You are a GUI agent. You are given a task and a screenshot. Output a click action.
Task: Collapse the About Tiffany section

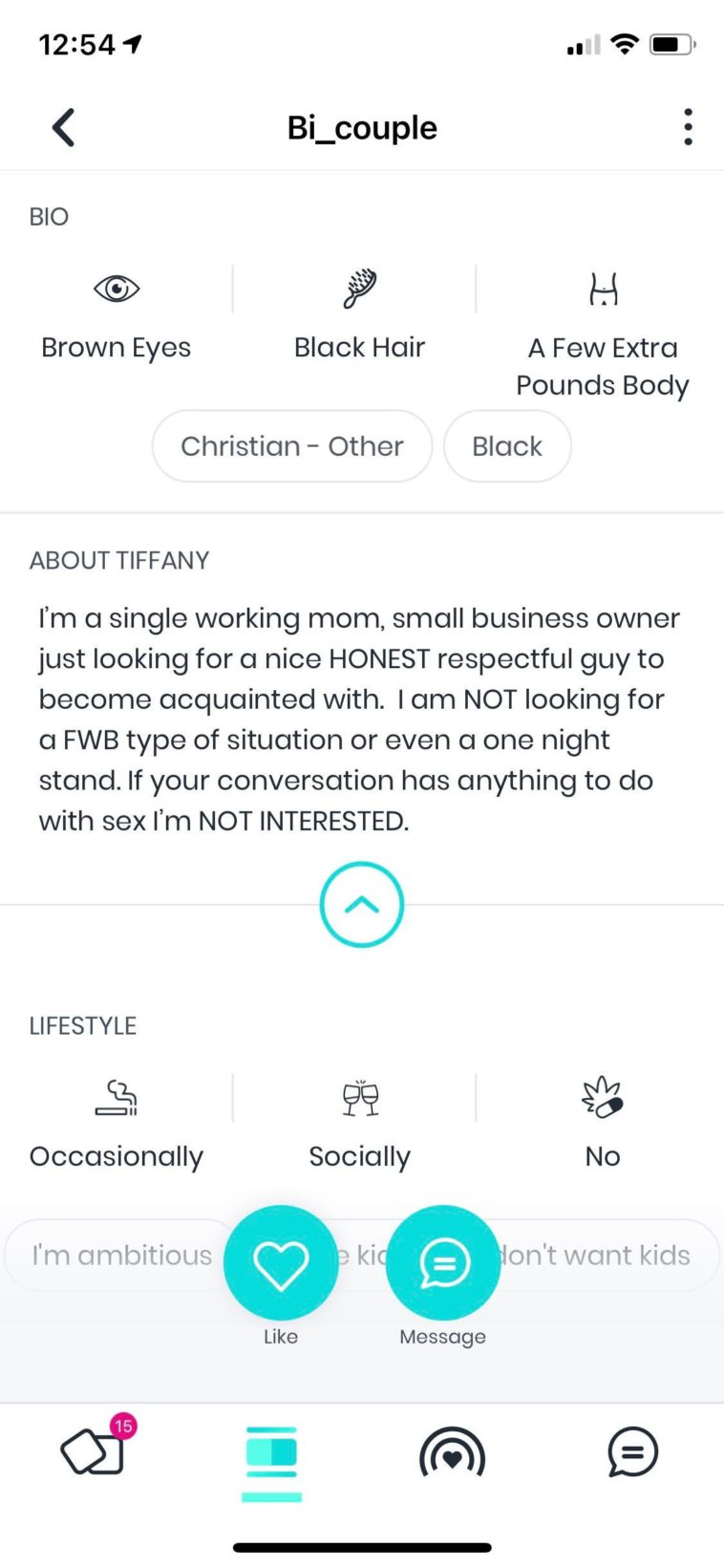point(361,905)
